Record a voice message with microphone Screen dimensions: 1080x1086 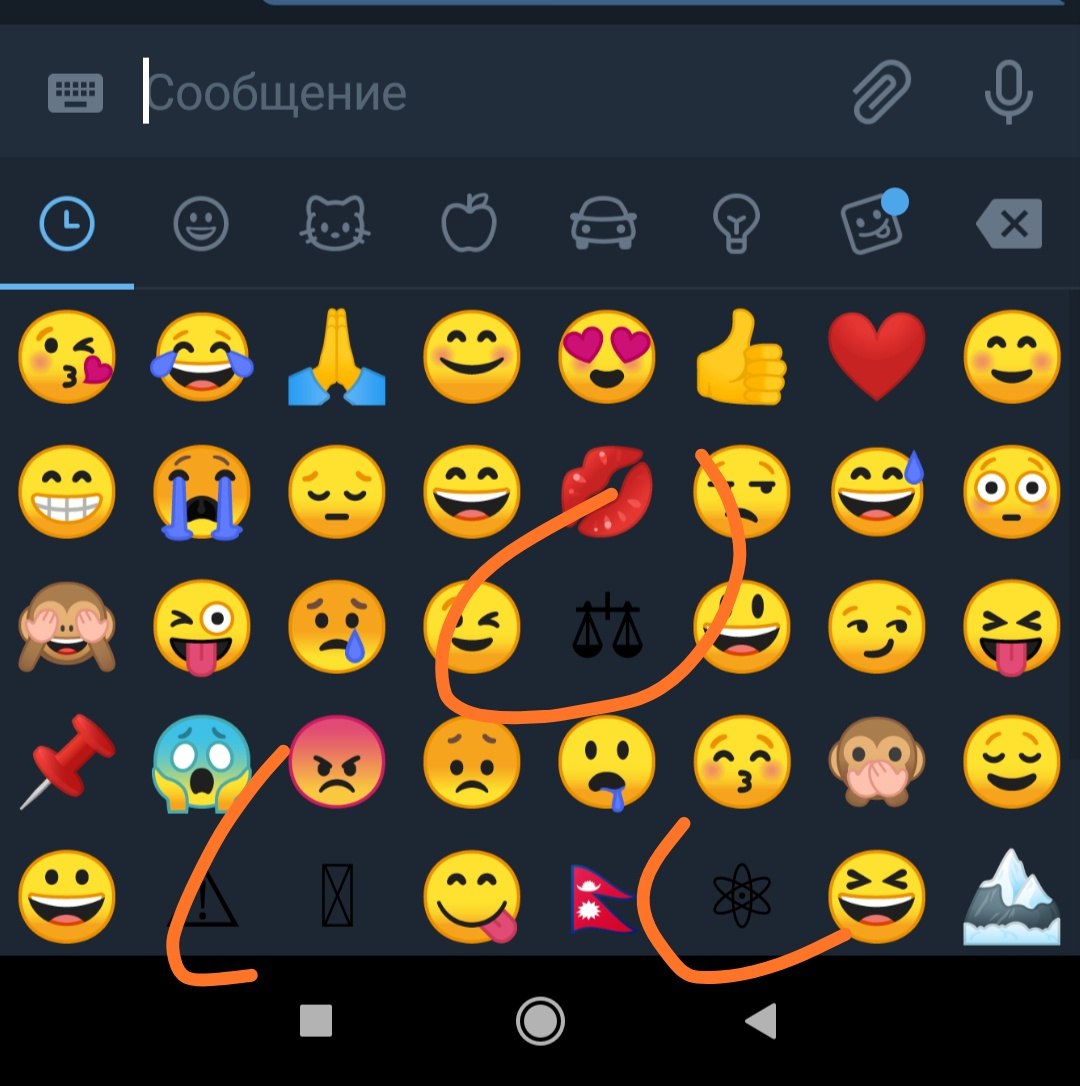pyautogui.click(x=1007, y=92)
